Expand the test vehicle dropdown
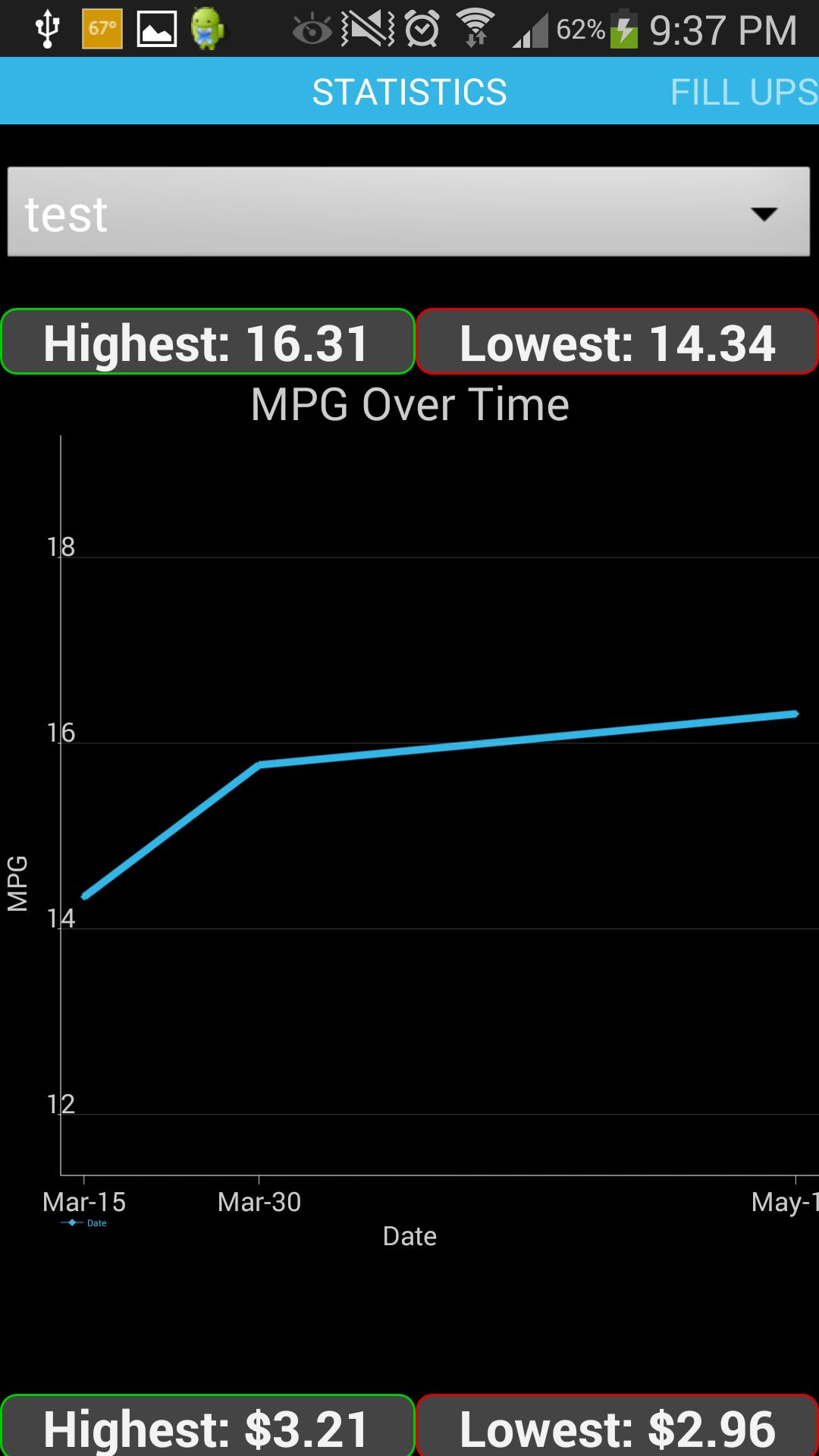The height and width of the screenshot is (1456, 819). [409, 212]
